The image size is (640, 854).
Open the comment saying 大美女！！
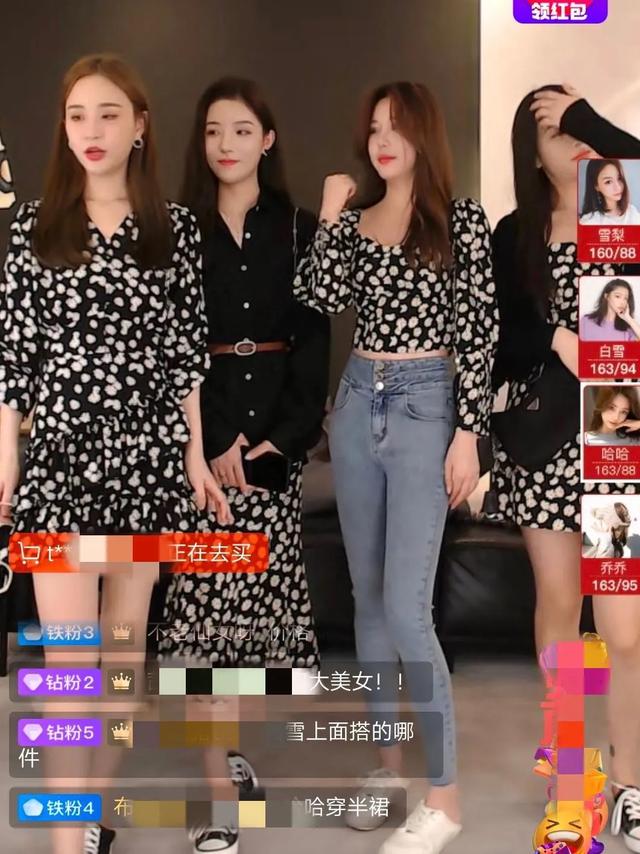221,681
